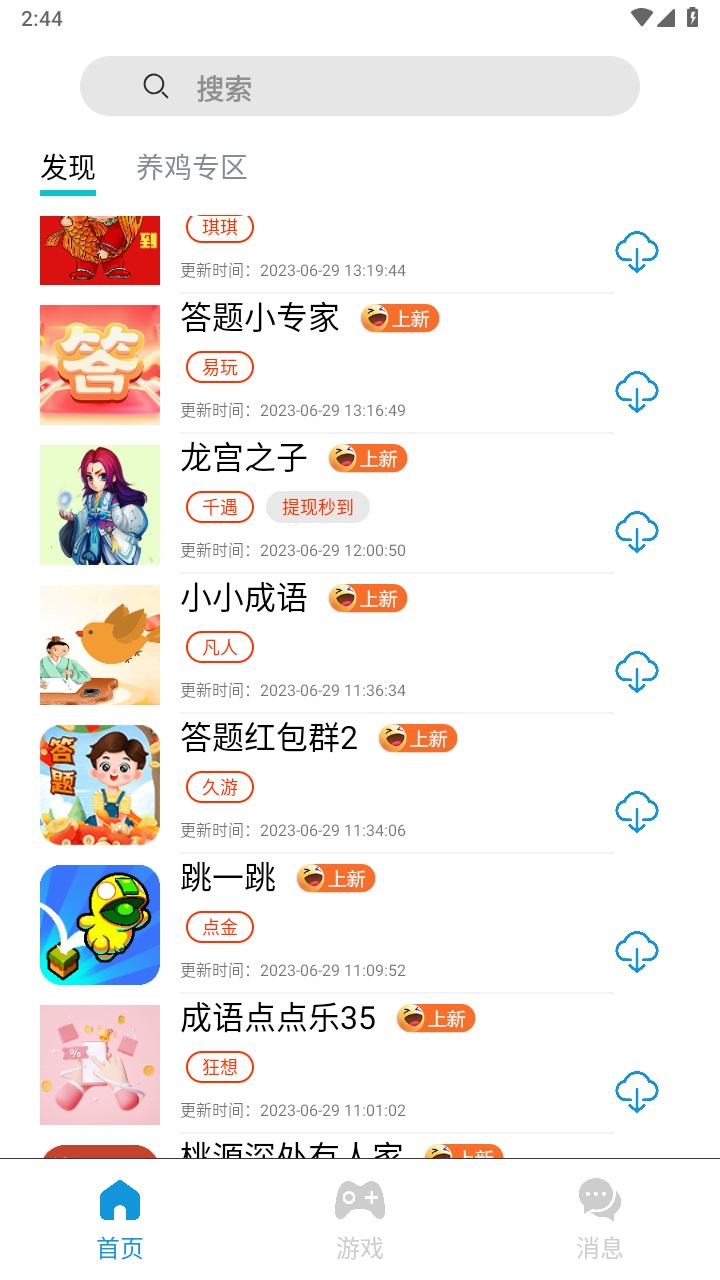720x1280 pixels.
Task: Switch to the 养鸡专区 tab
Action: click(x=190, y=169)
